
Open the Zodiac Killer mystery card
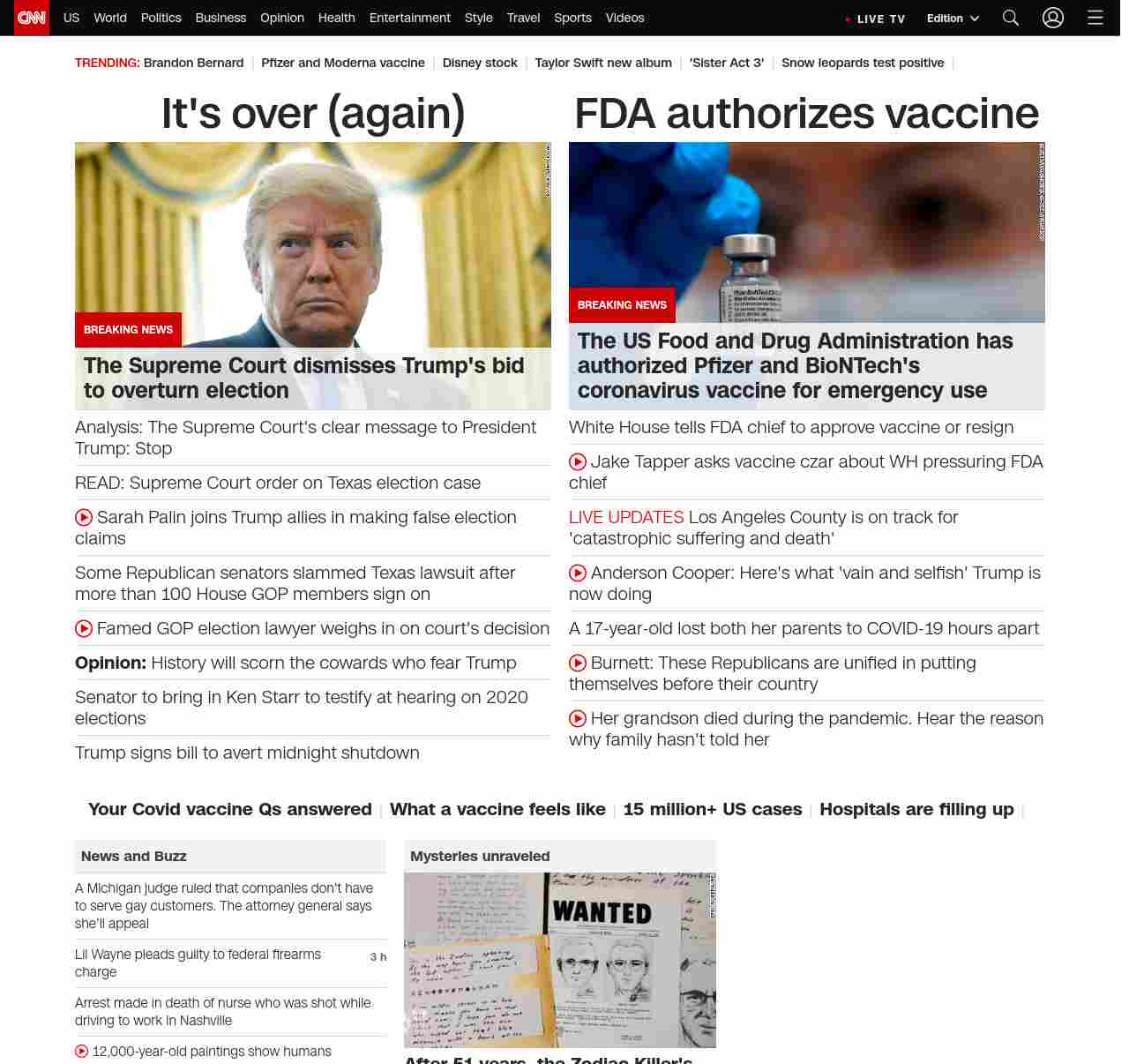coord(559,960)
